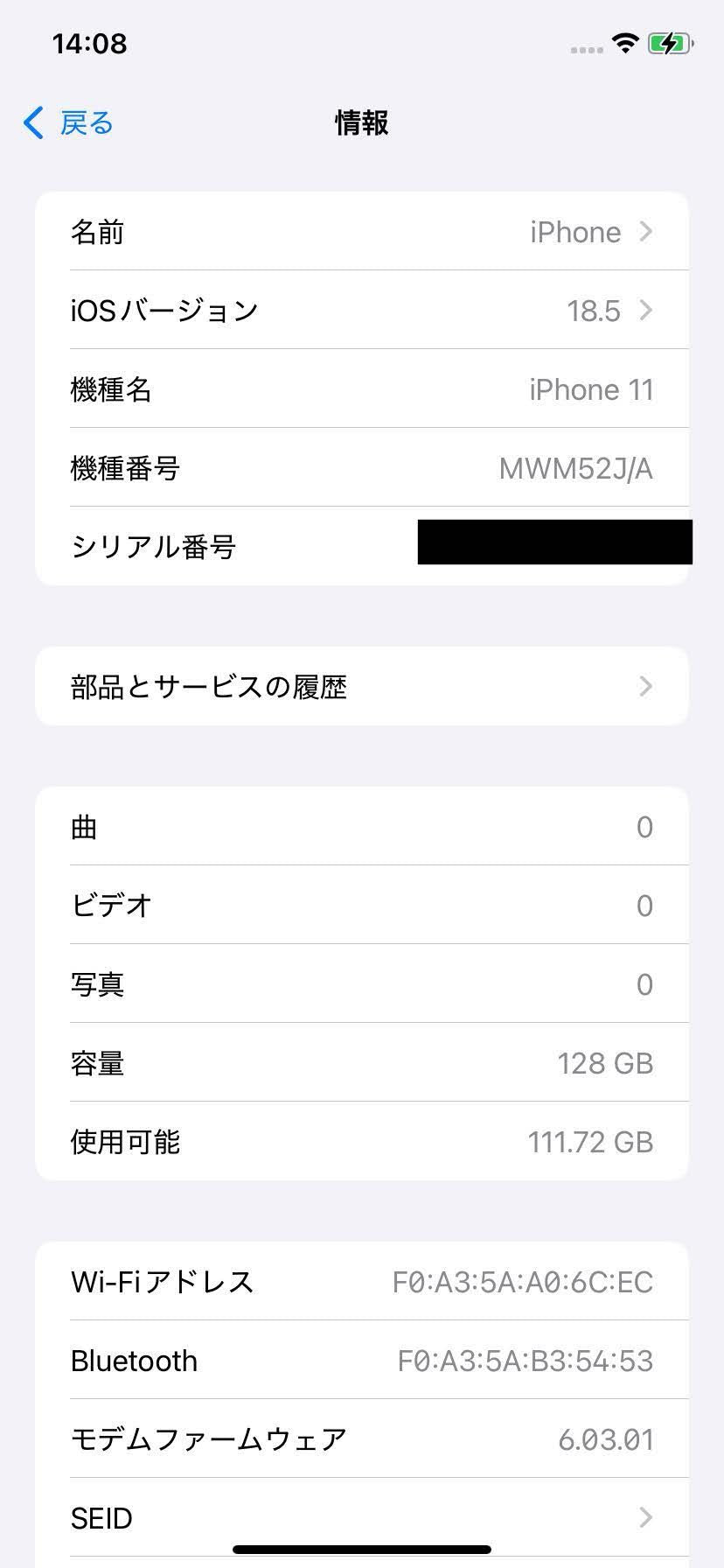Go back with the 戻る button
Viewport: 724px width, 1568px height.
coord(70,123)
